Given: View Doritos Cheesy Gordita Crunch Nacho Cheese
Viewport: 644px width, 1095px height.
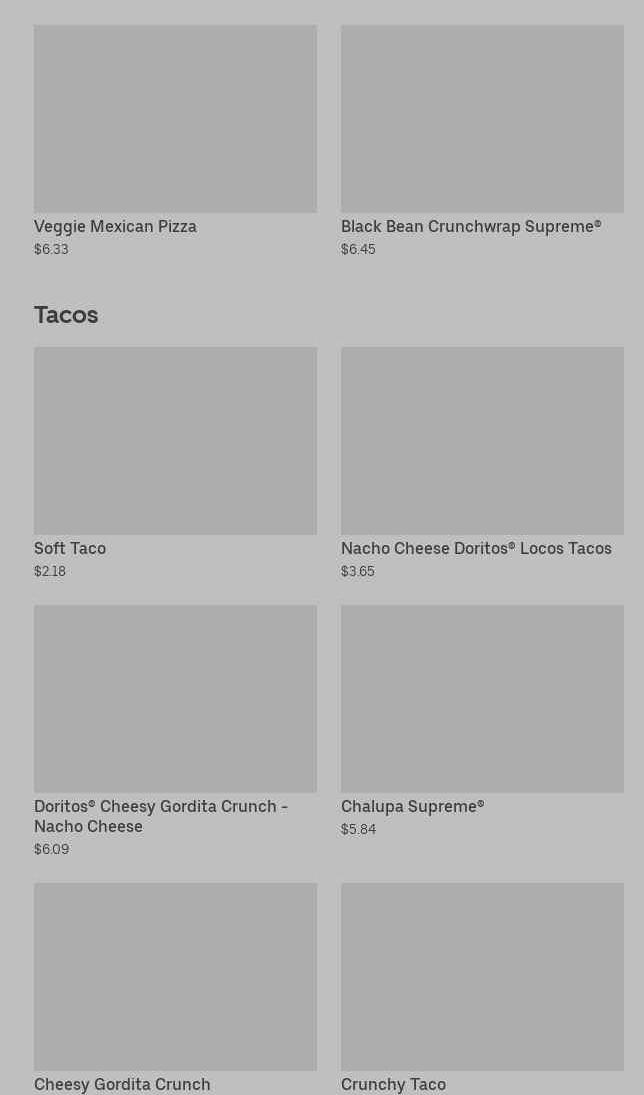Looking at the screenshot, I should pyautogui.click(x=175, y=731).
